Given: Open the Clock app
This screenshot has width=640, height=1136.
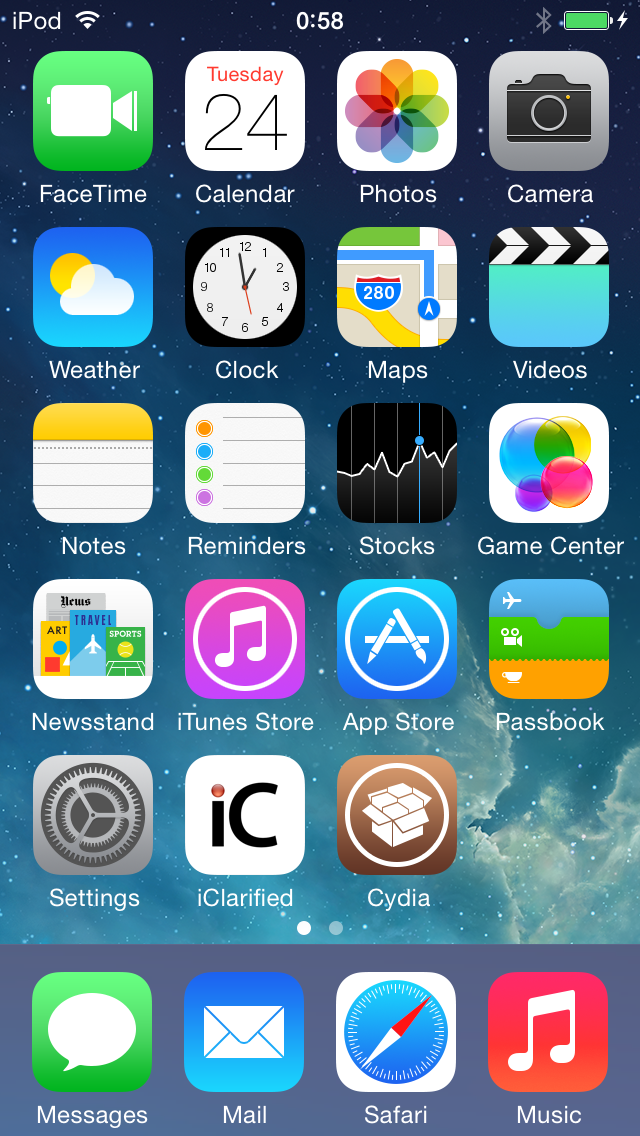Looking at the screenshot, I should coord(245,287).
